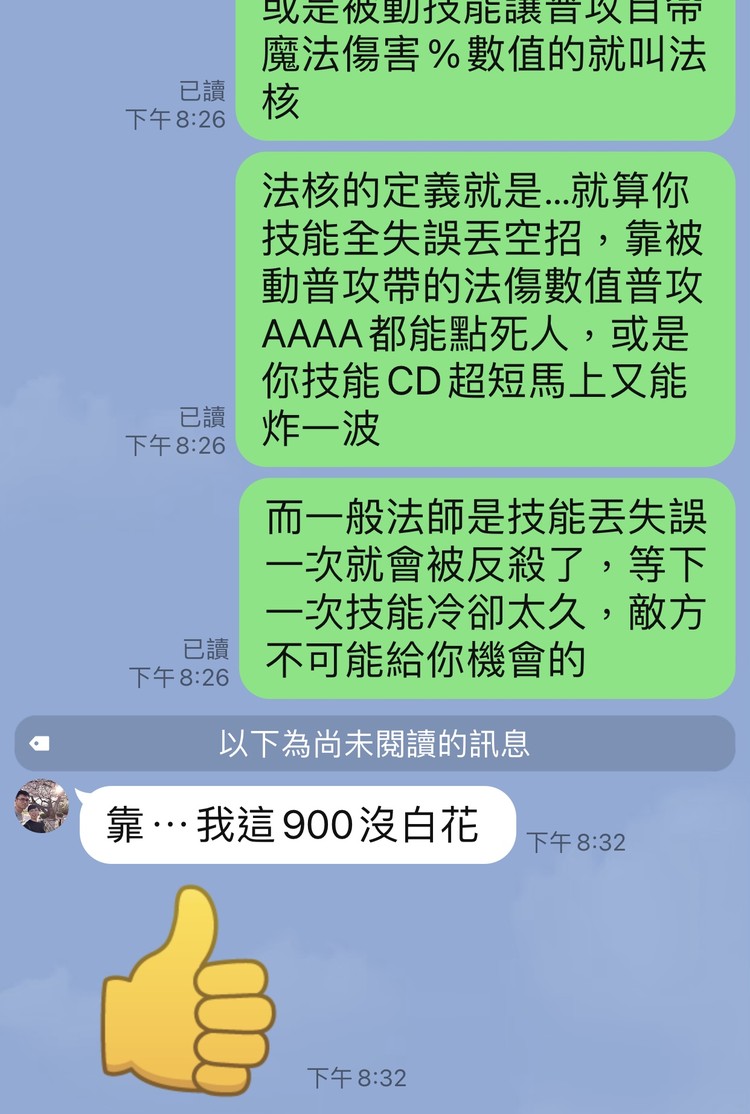Tap the unread messages banner to dismiss it

[x=375, y=742]
